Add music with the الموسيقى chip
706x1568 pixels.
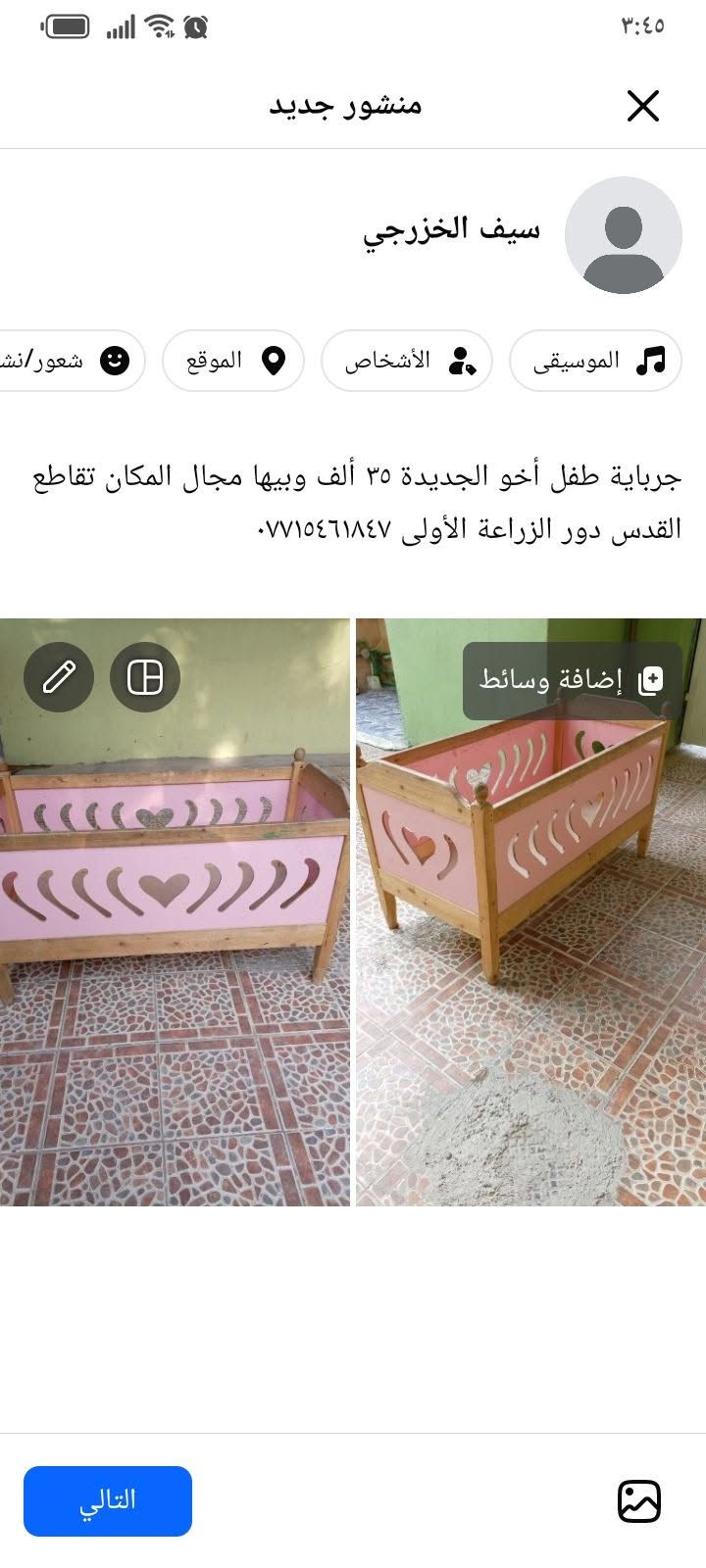[596, 361]
